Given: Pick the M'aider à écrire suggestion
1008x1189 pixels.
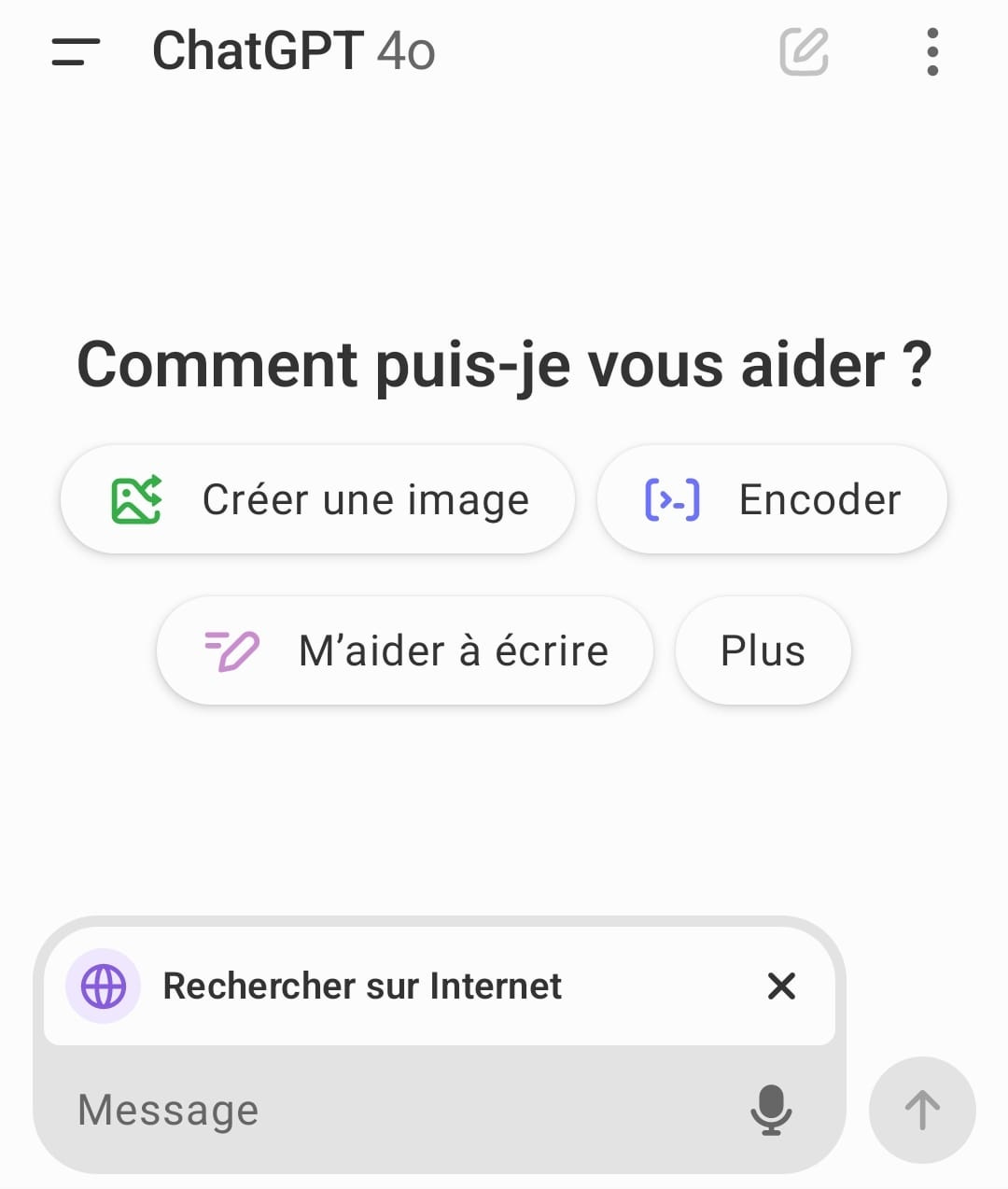Looking at the screenshot, I should 404,650.
